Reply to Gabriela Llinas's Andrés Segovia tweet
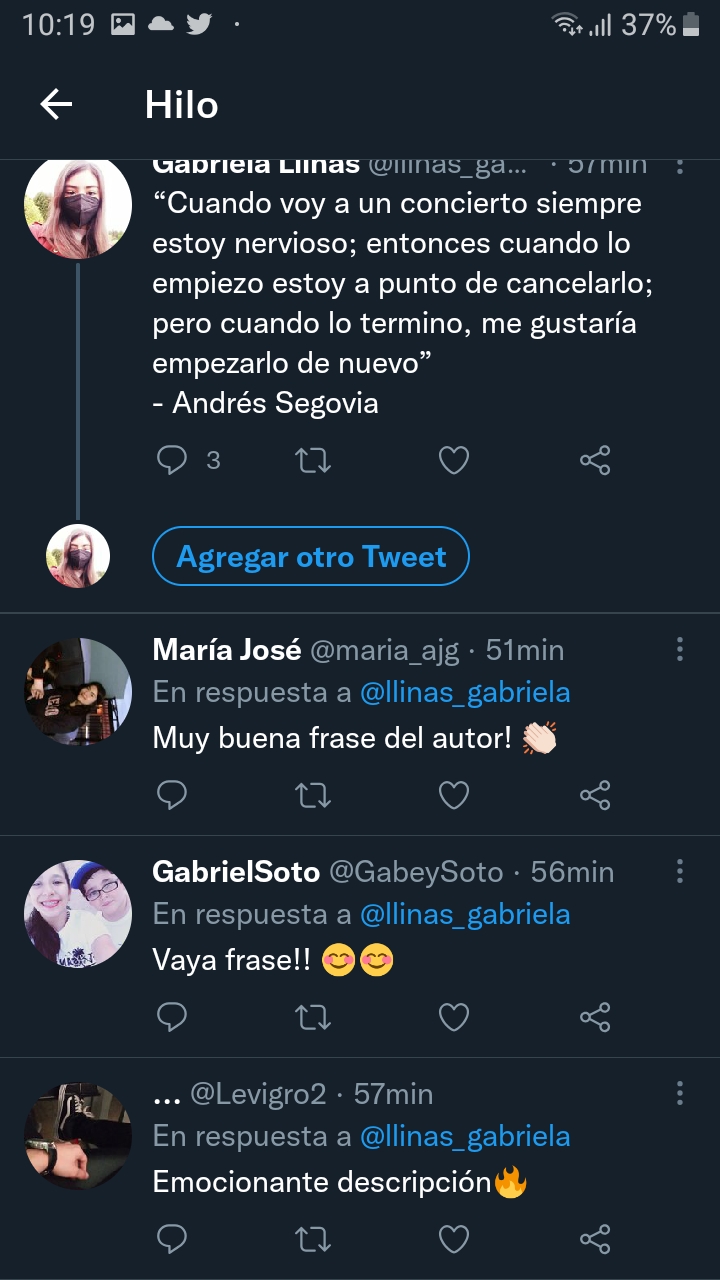Screen dimensions: 720x1280 coord(173,460)
